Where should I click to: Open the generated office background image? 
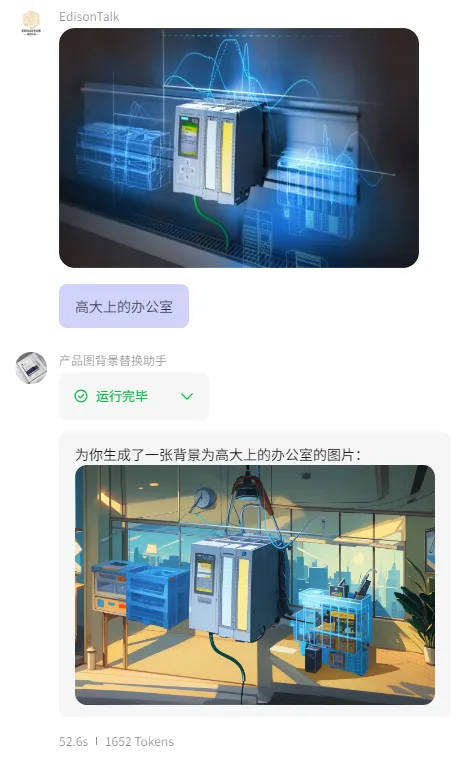tap(255, 585)
